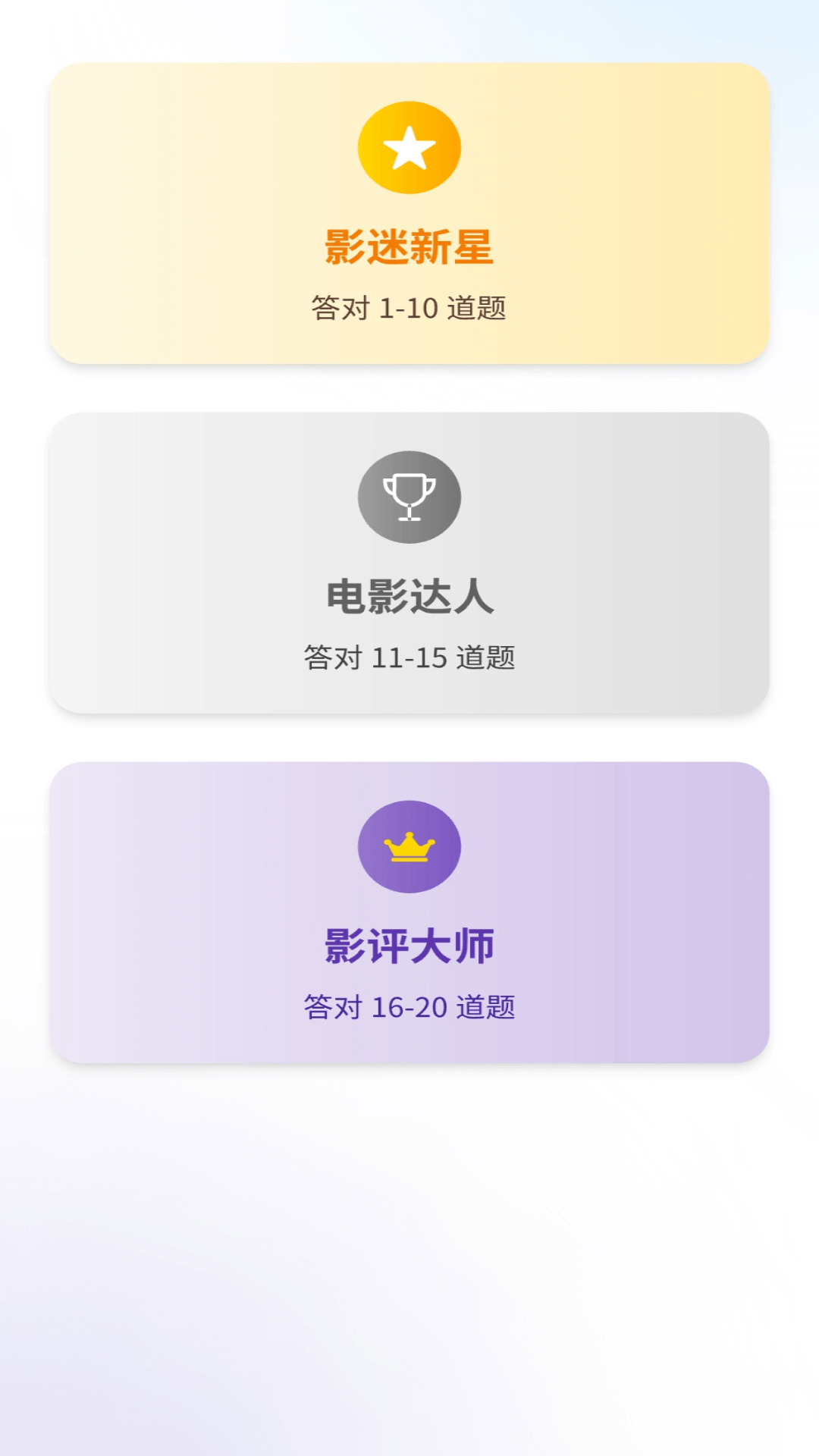Tap the star symbol inside the gold badge
Viewport: 819px width, 1456px height.
409,146
